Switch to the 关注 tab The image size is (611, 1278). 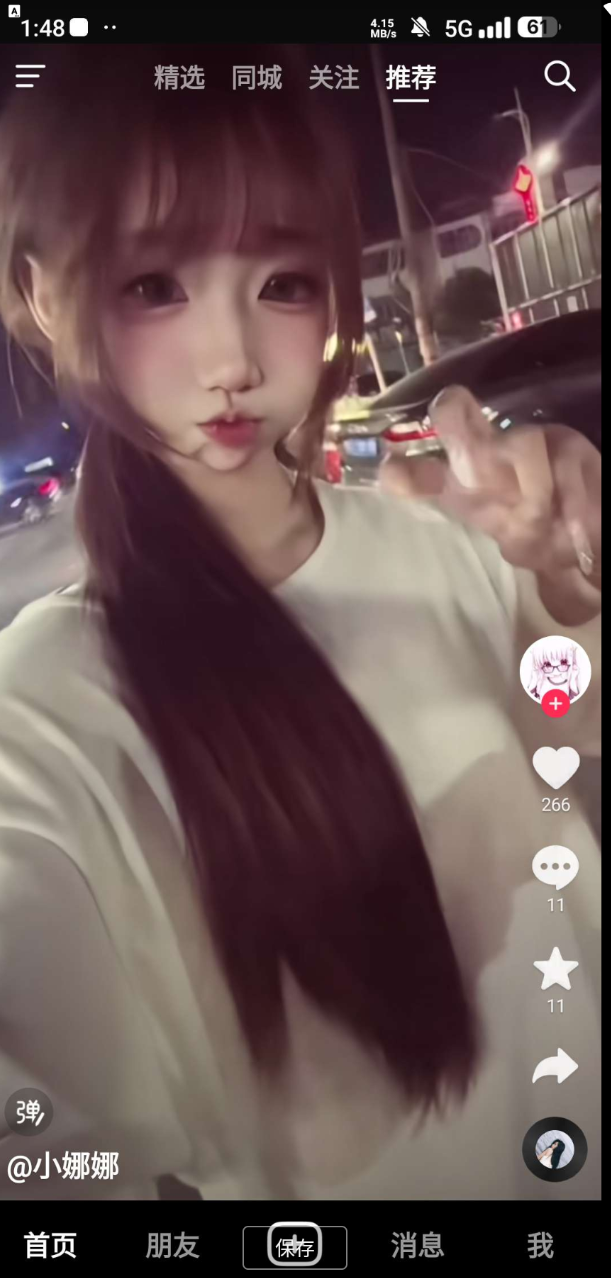[334, 77]
